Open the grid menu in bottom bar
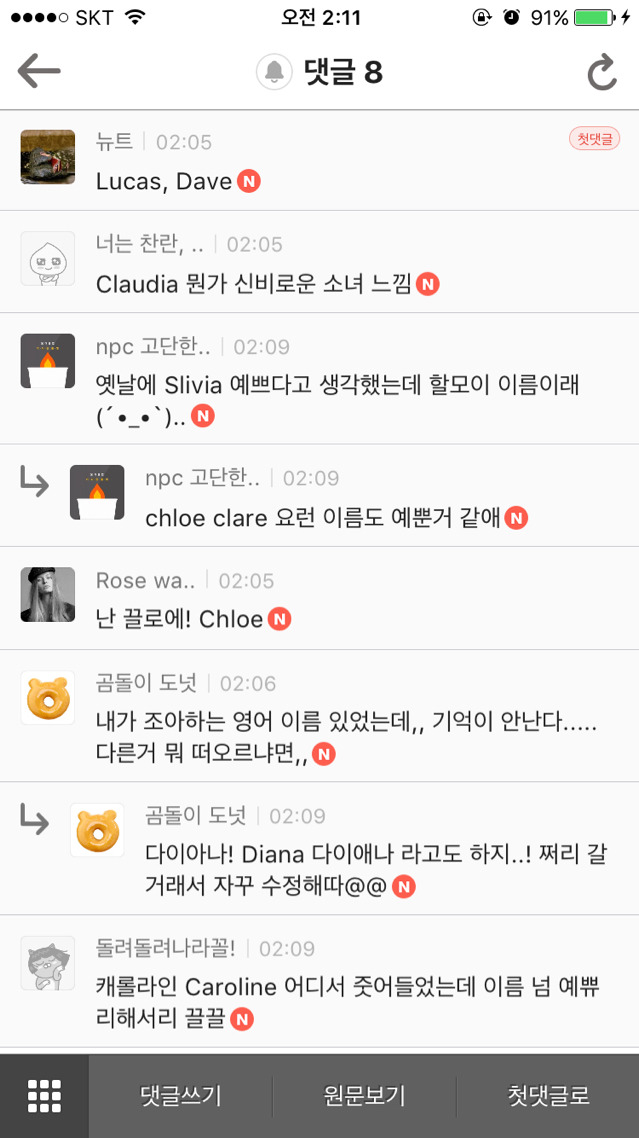Viewport: 639px width, 1138px height. pos(44,1096)
